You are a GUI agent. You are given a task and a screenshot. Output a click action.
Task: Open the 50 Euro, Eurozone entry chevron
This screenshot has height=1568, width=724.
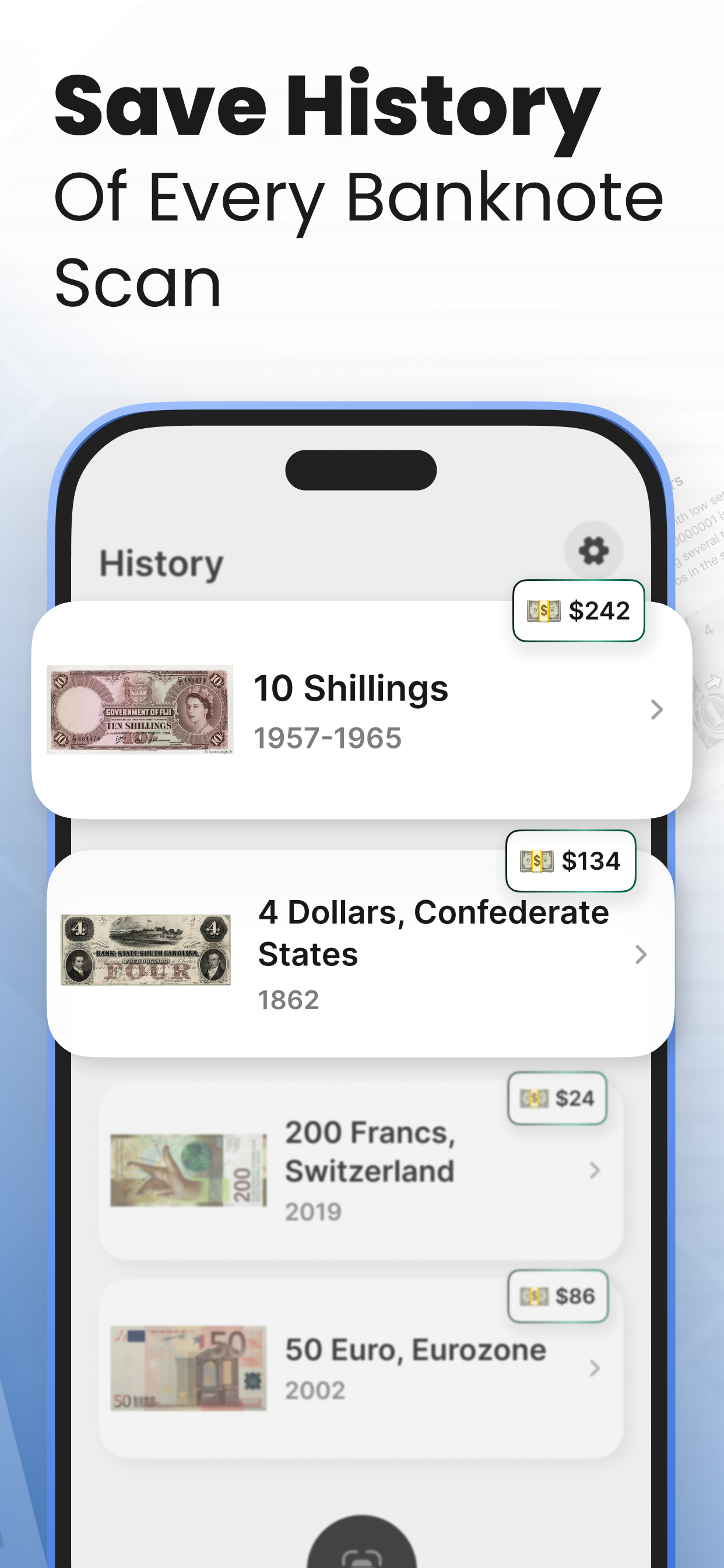(594, 1368)
